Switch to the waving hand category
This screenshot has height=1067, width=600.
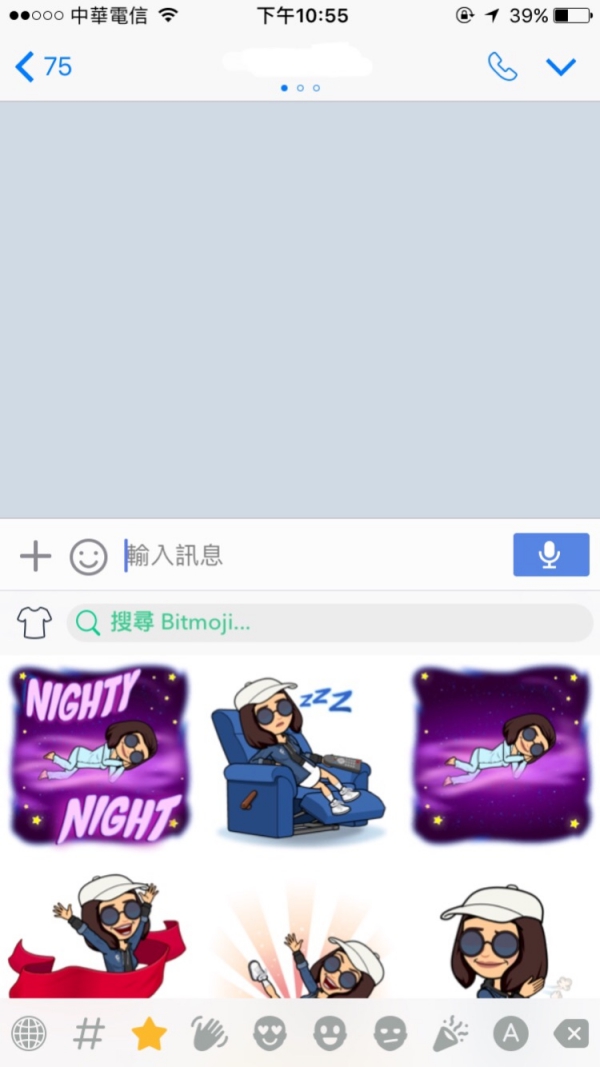click(209, 1034)
